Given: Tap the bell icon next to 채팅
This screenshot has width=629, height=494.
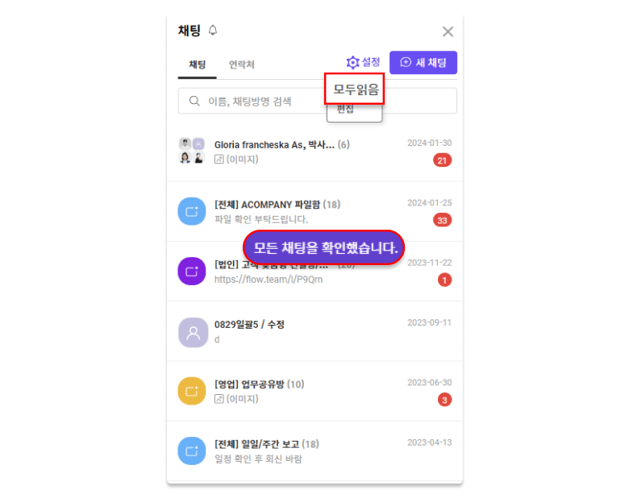Looking at the screenshot, I should coord(213,31).
